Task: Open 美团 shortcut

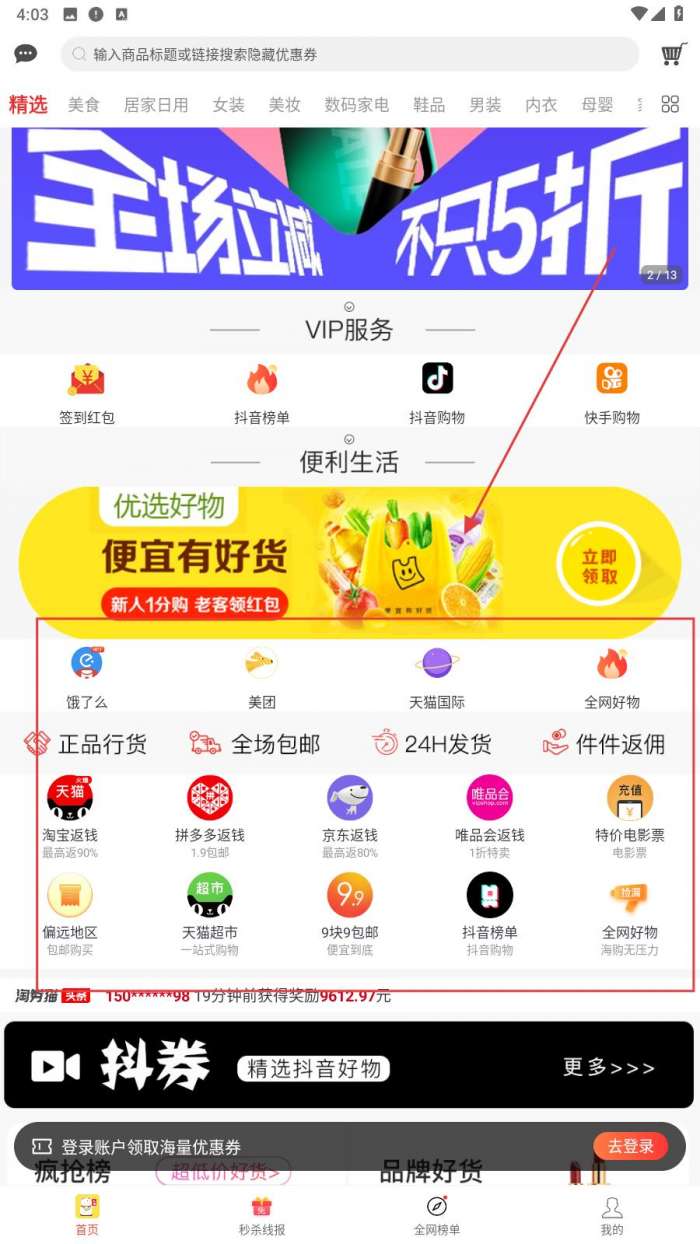Action: 262,677
